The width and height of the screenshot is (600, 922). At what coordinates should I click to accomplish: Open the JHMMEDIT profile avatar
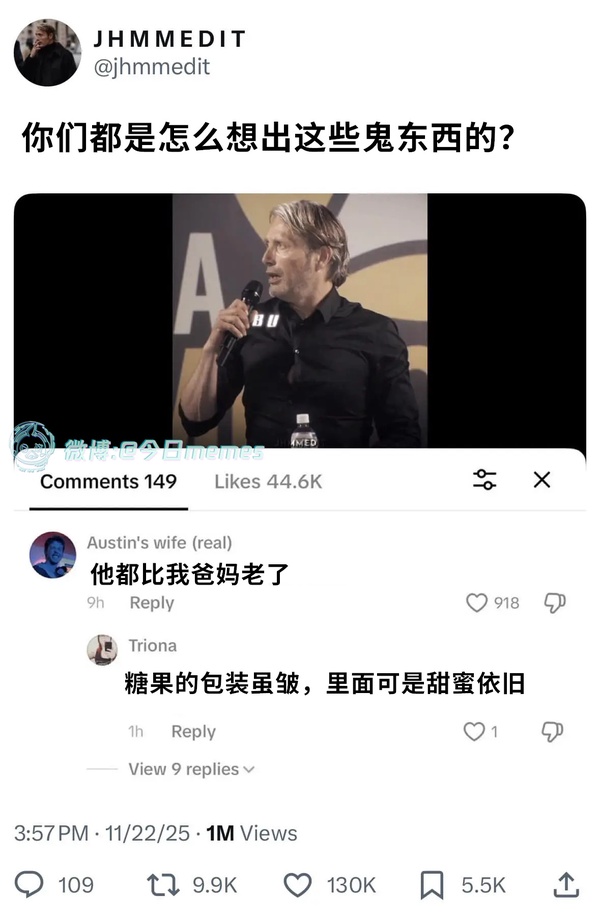(x=47, y=53)
